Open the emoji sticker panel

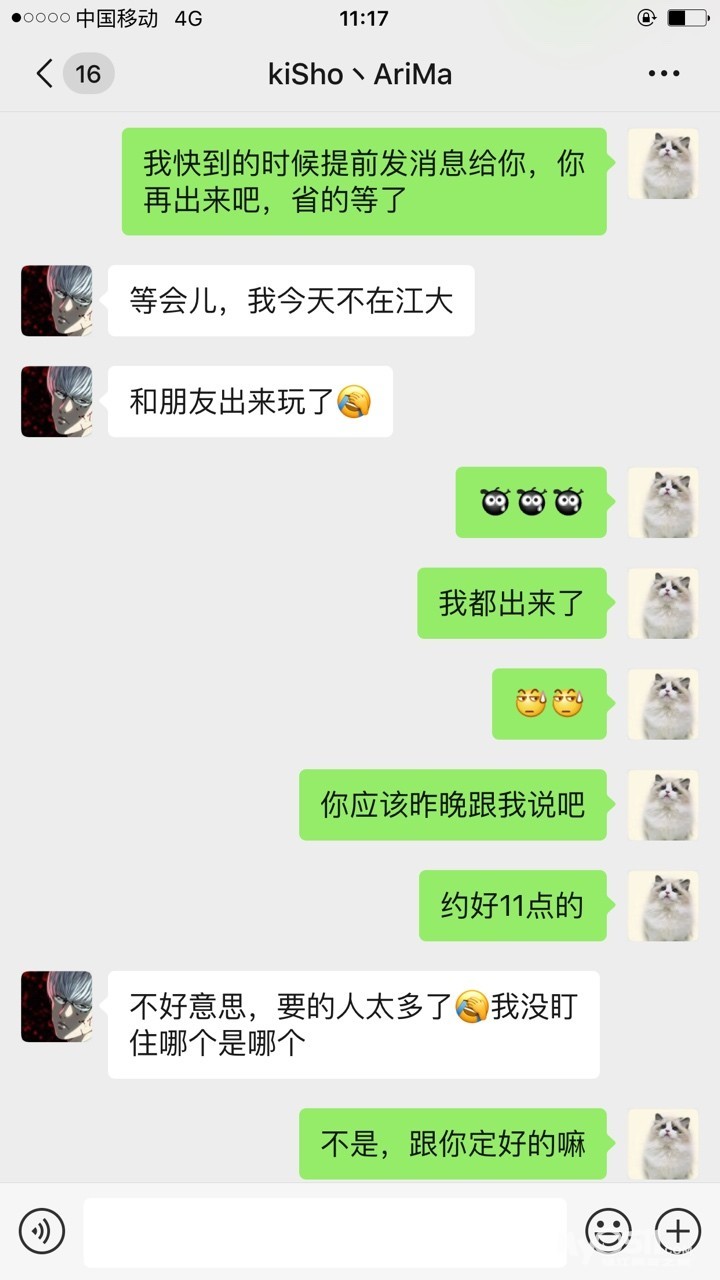tap(608, 1231)
